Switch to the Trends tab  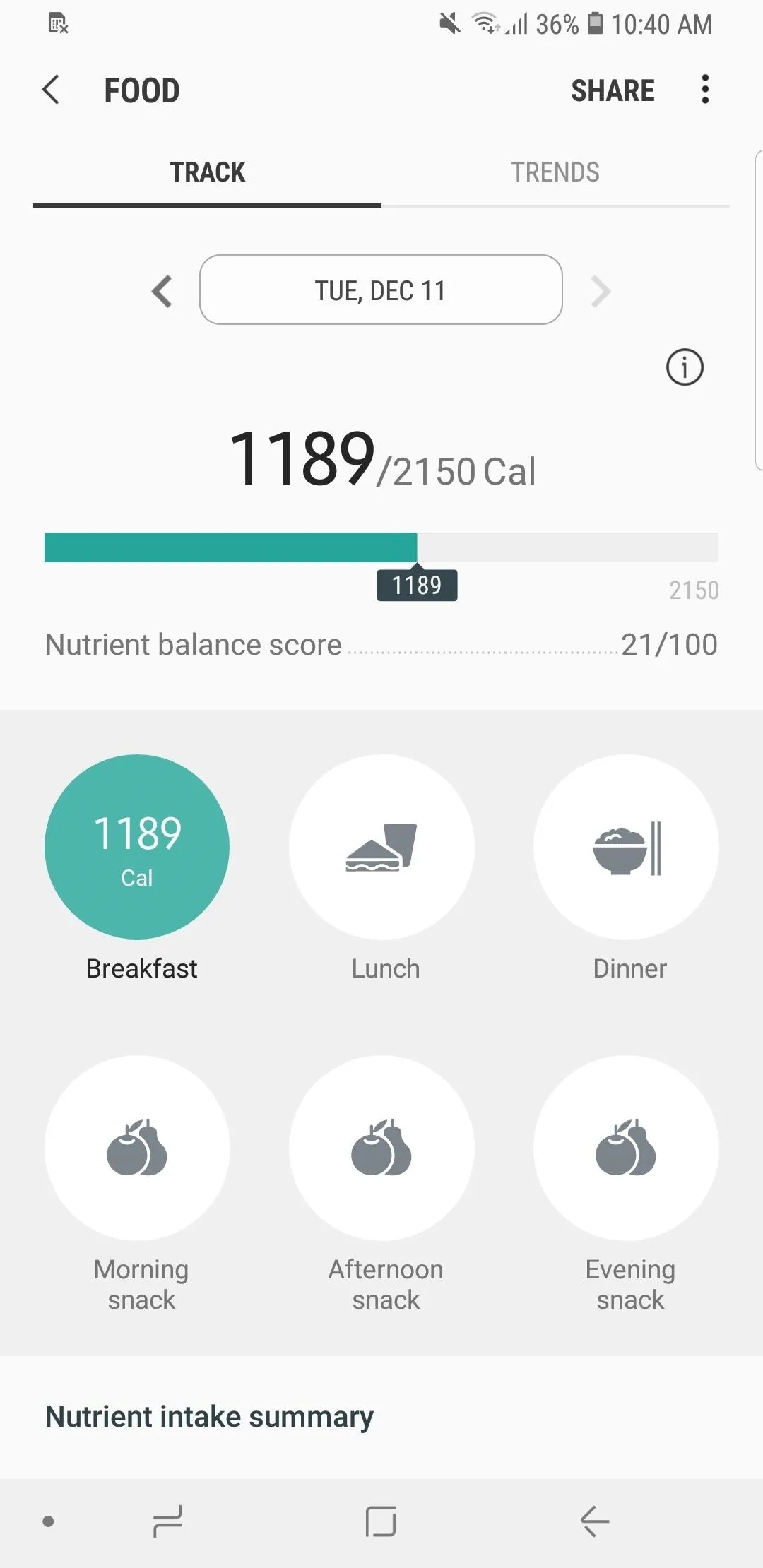coord(555,172)
